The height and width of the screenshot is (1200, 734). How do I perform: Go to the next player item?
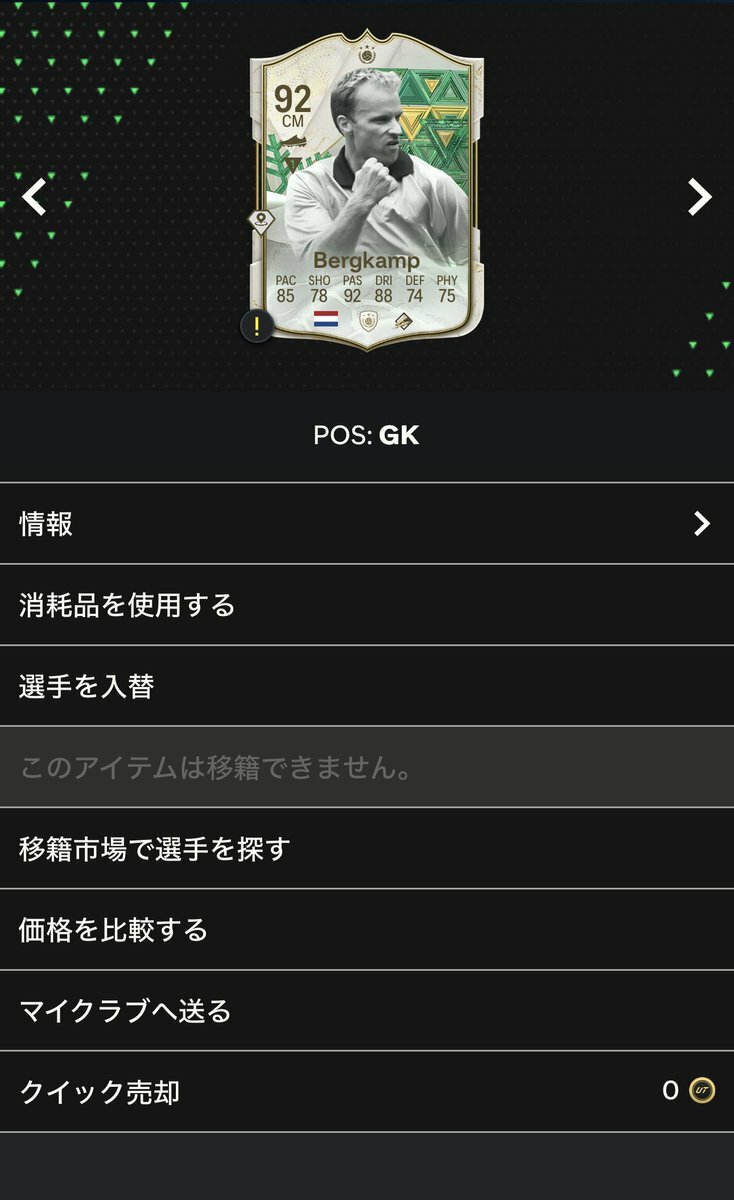coord(699,197)
